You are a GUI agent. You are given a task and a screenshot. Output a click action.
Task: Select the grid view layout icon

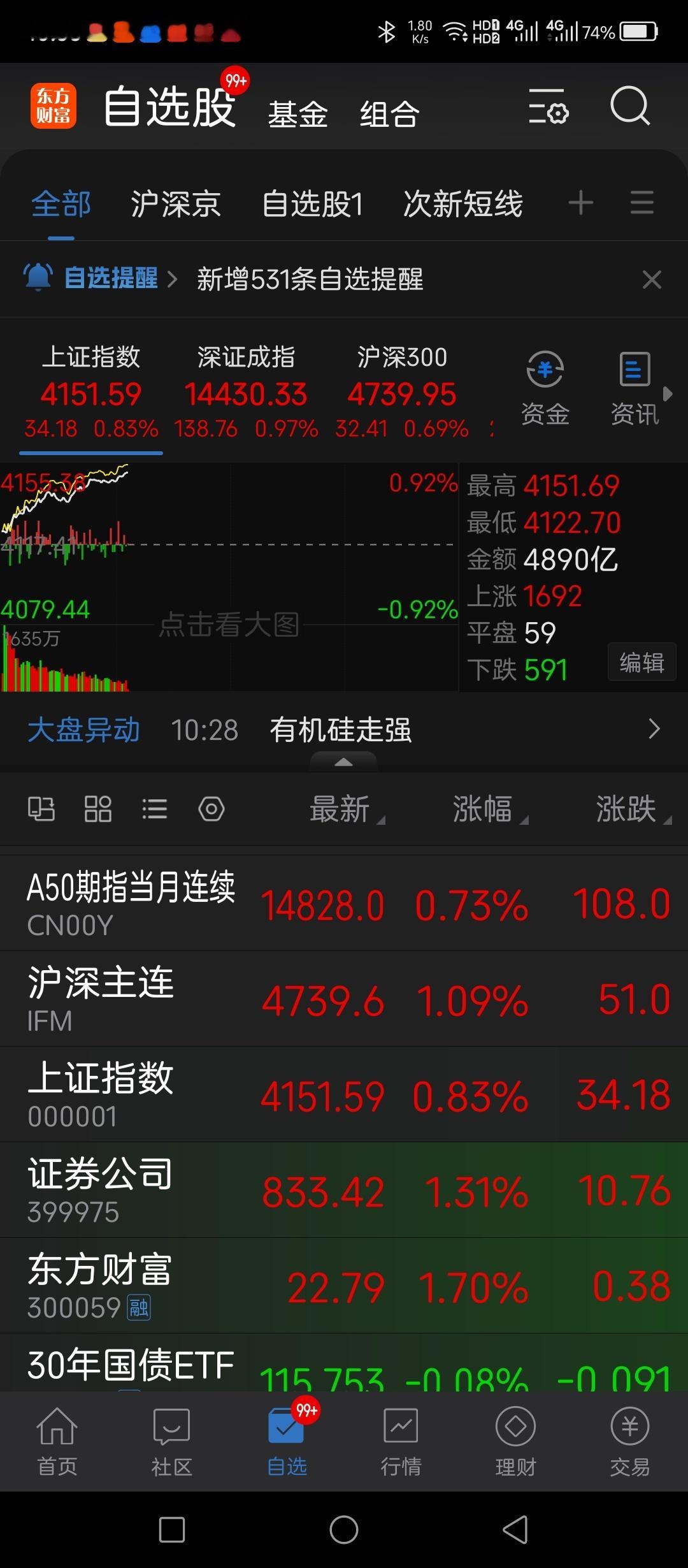[x=97, y=808]
